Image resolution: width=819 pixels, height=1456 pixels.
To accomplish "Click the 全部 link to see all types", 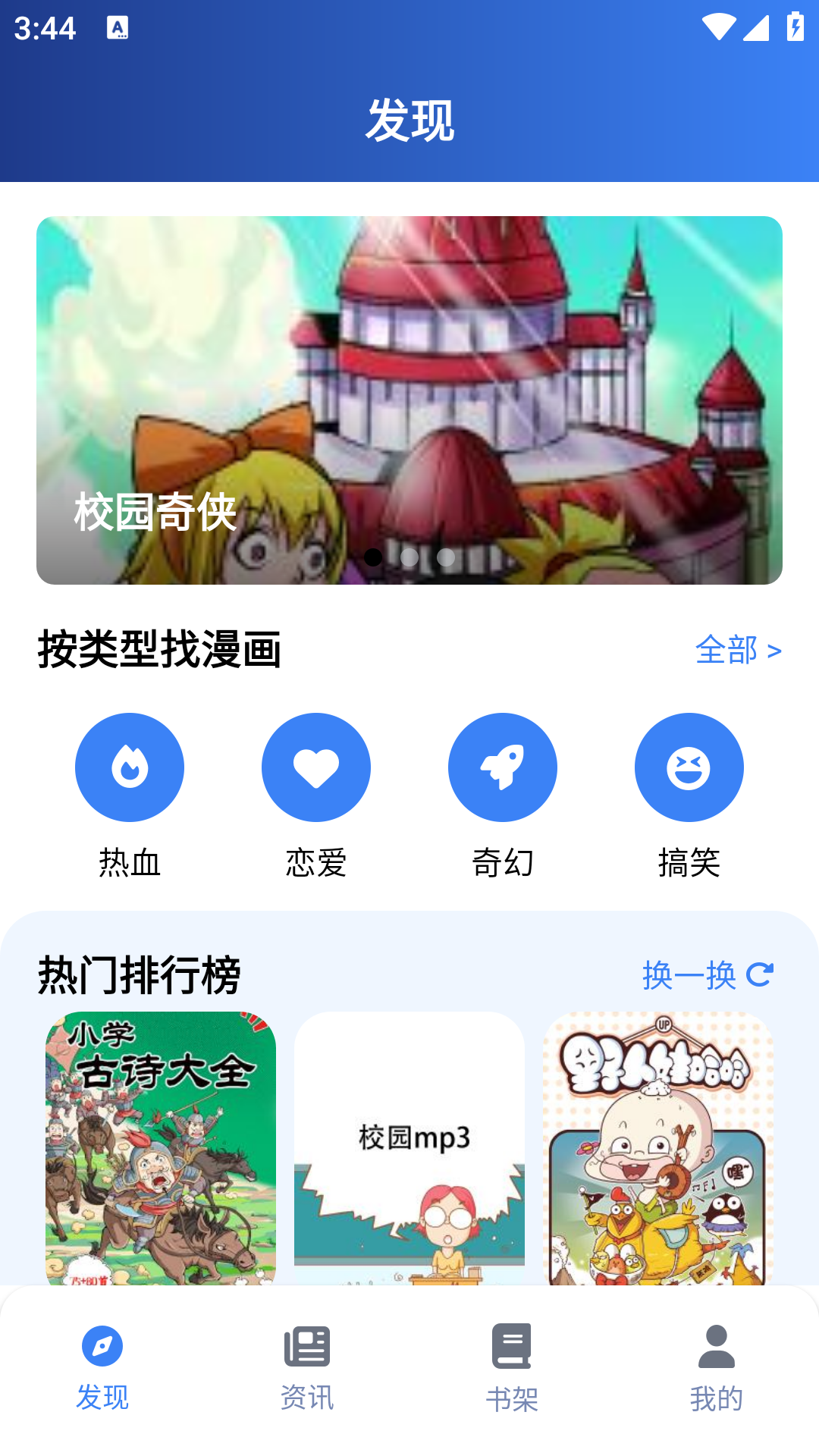I will click(x=725, y=650).
